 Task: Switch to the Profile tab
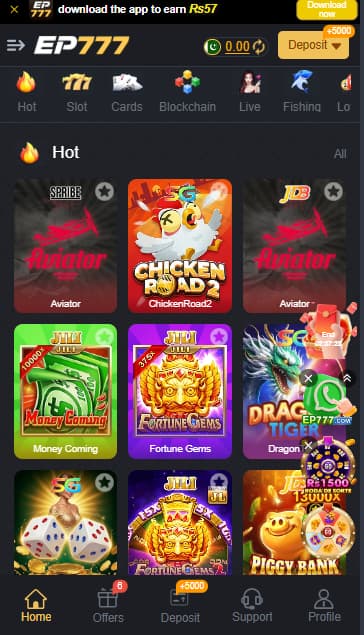coord(324,605)
